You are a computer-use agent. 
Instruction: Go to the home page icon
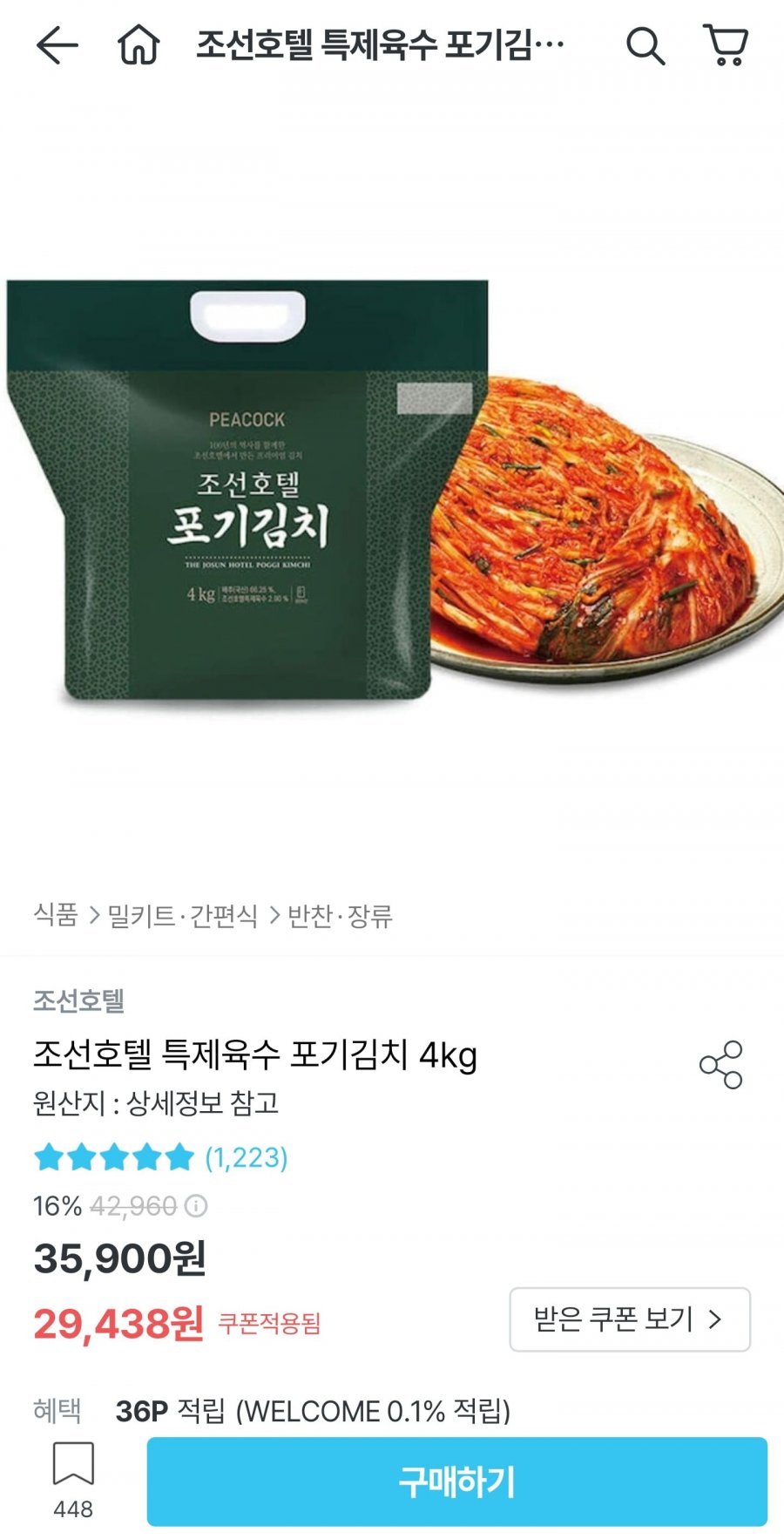click(139, 45)
